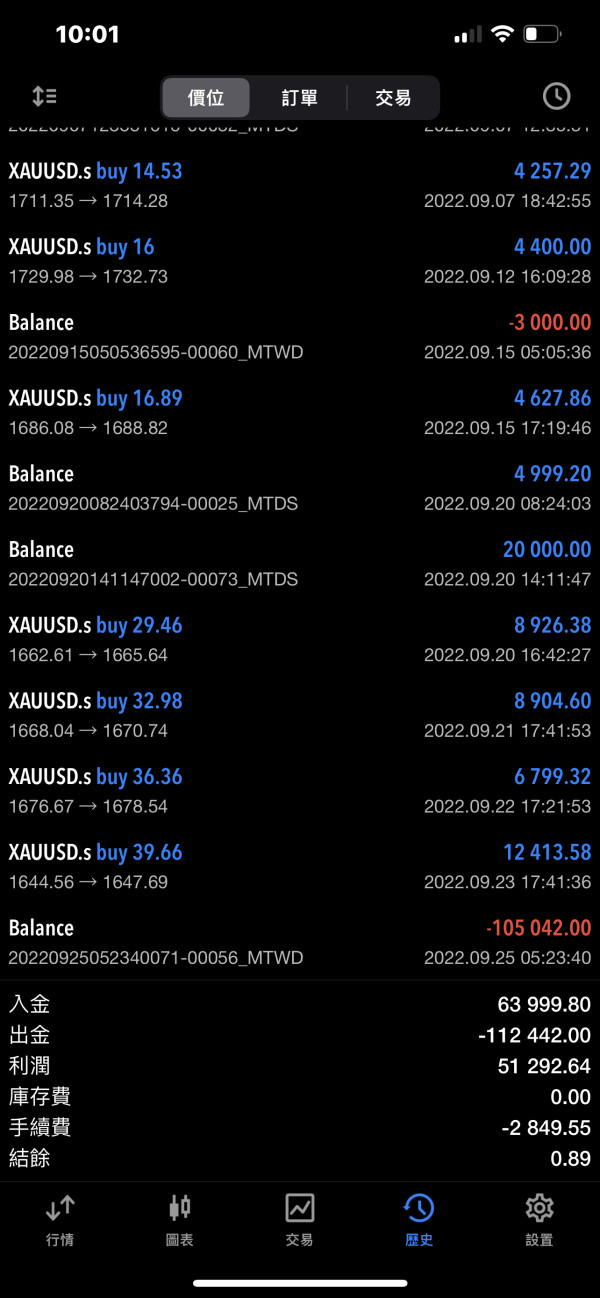This screenshot has height=1298, width=600.
Task: Open the XAUUSD.s buy 14.53 position
Action: point(300,185)
